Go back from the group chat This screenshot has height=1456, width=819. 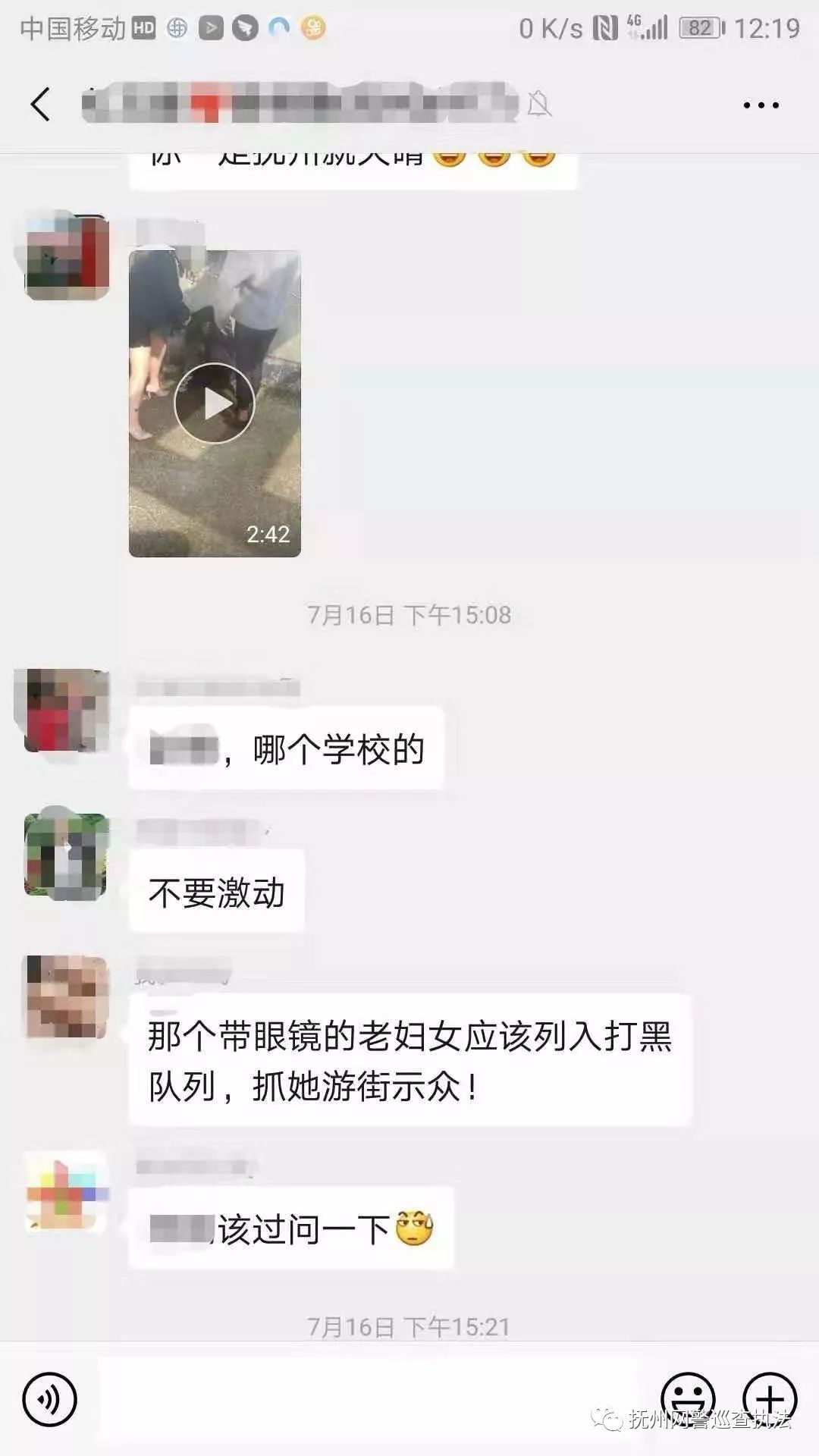click(41, 104)
